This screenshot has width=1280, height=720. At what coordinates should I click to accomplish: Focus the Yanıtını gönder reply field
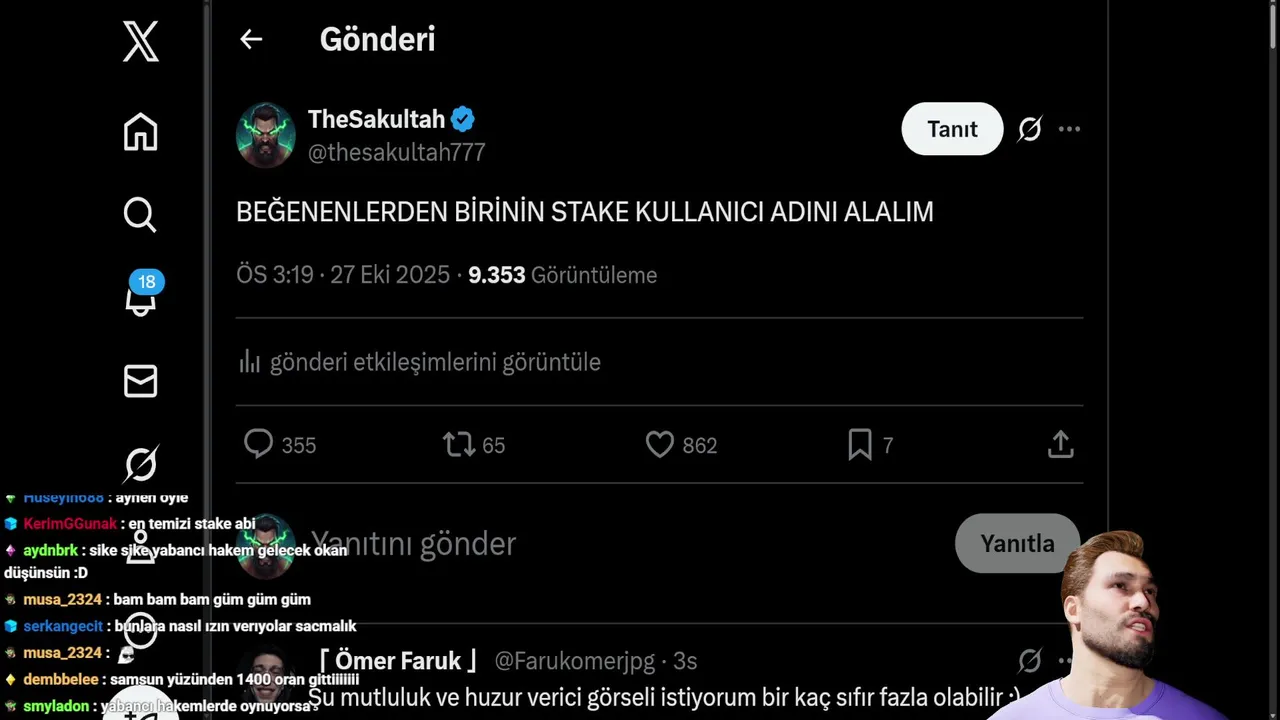click(x=600, y=544)
